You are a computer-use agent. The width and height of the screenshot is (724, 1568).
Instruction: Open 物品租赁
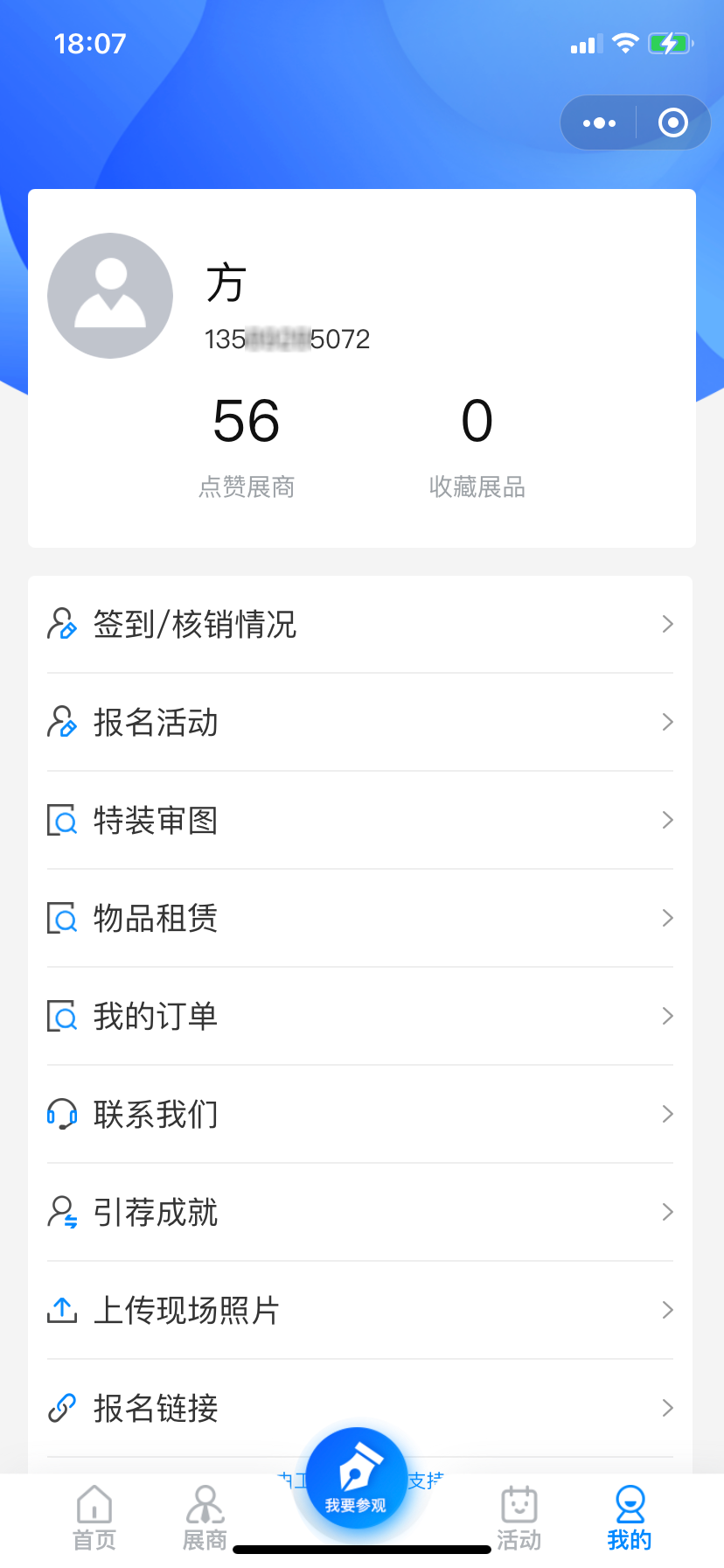pyautogui.click(x=360, y=919)
